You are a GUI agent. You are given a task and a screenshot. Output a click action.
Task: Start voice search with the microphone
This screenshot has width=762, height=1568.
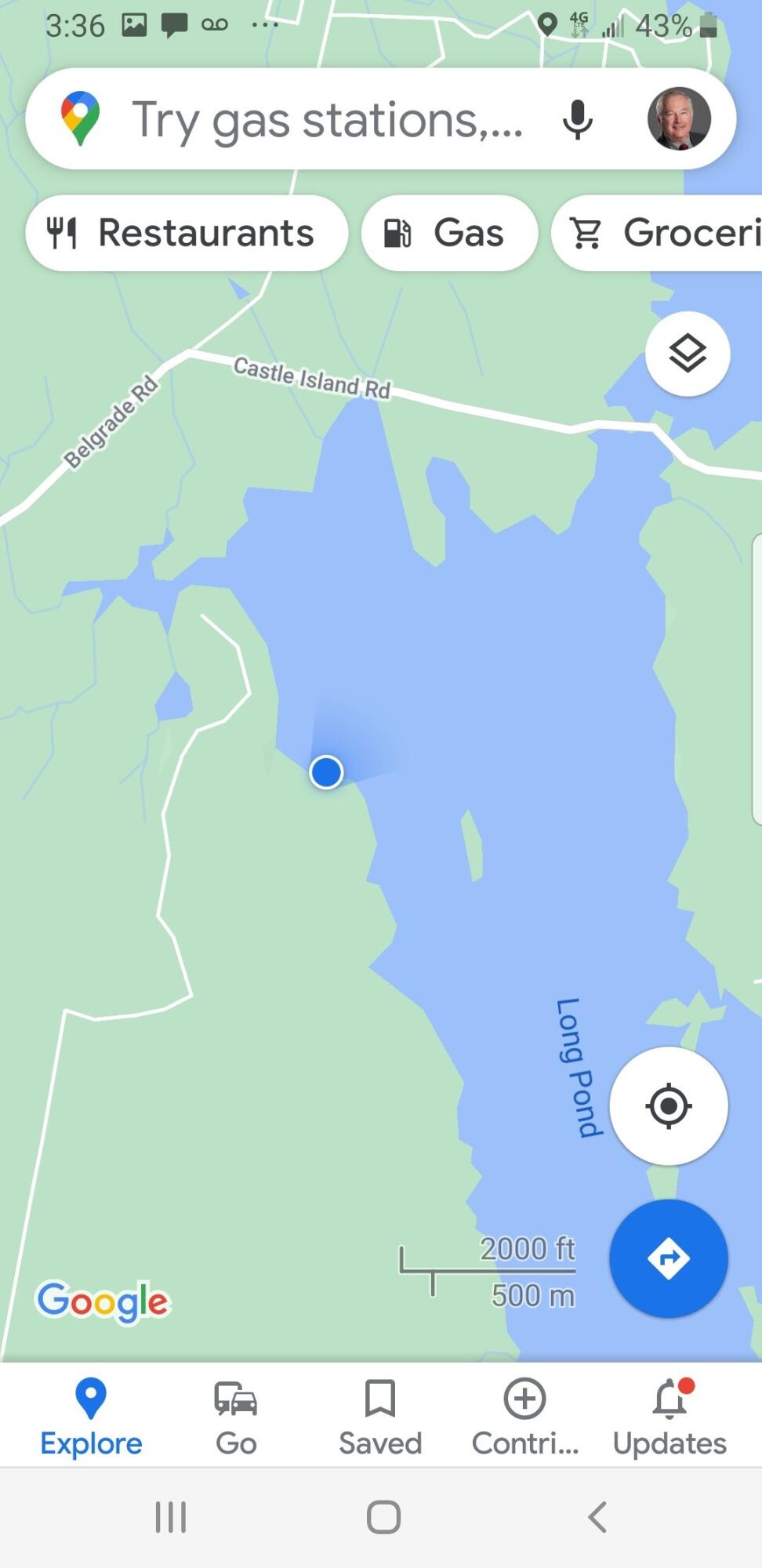click(x=577, y=120)
